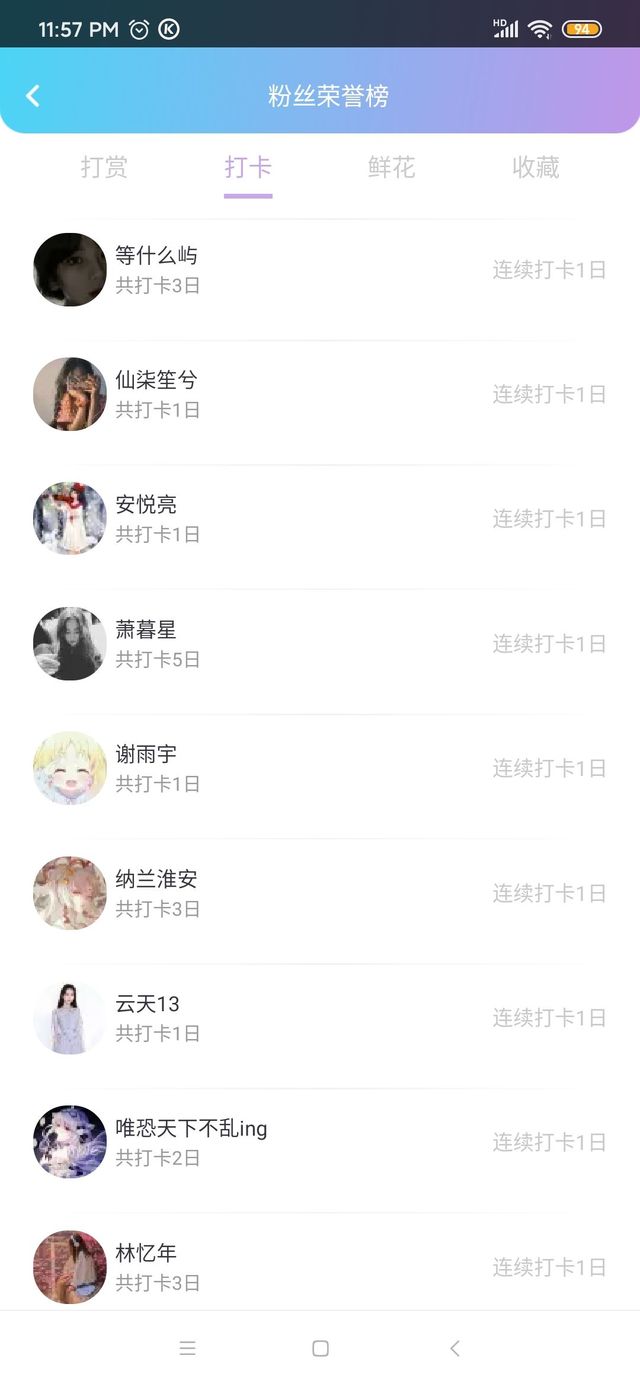View 安悦亮's entry
The height and width of the screenshot is (1387, 640).
[320, 519]
